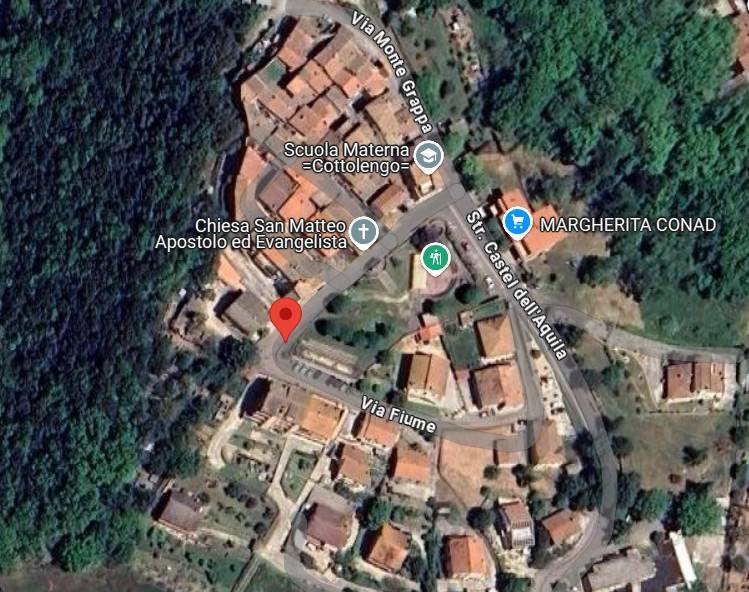Open the MARGHERITA CONAD shopping marker
The height and width of the screenshot is (592, 749).
(517, 222)
